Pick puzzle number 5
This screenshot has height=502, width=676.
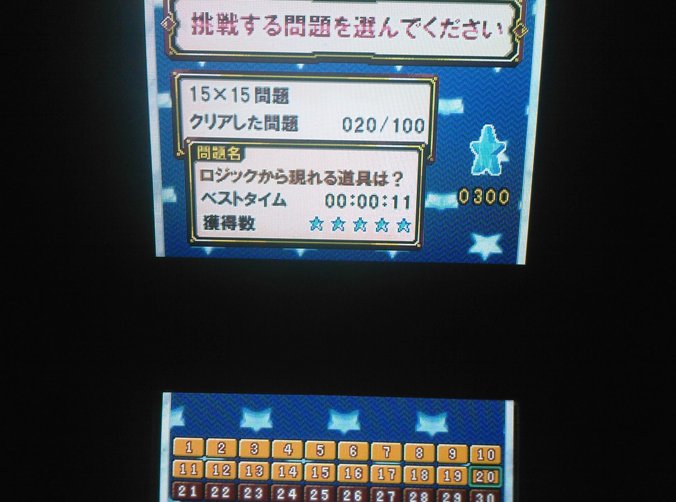(319, 450)
